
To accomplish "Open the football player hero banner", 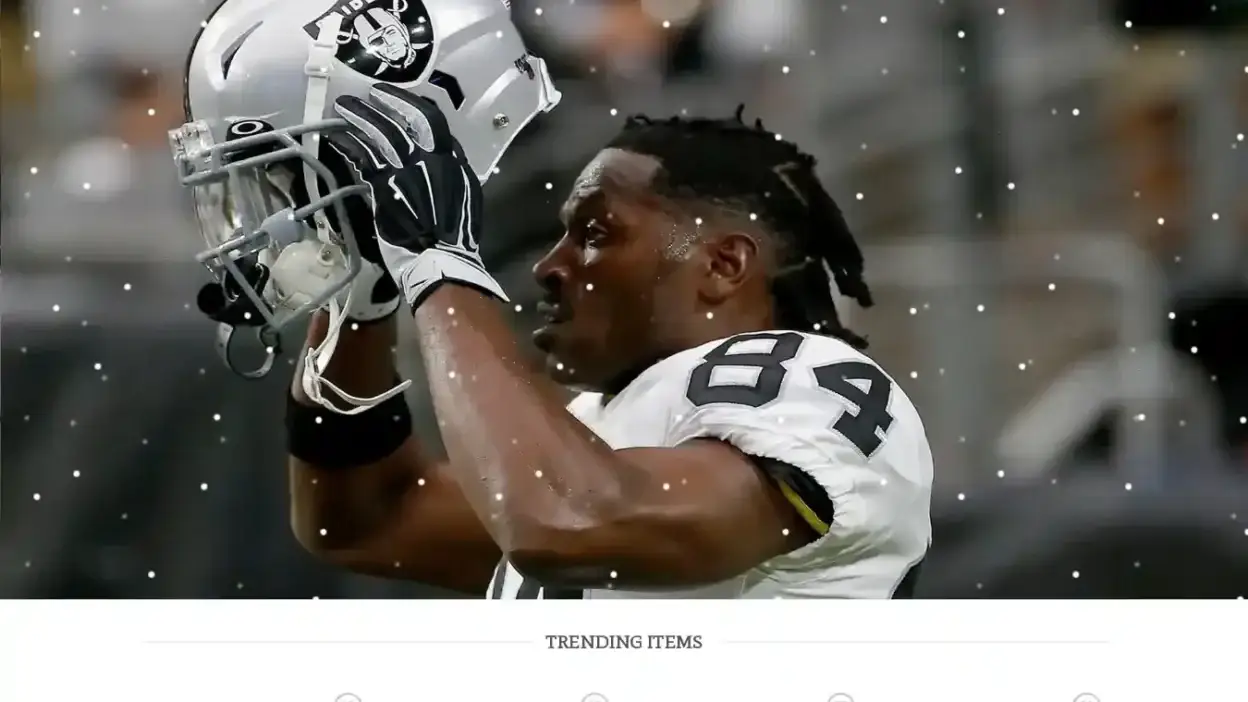I will click(624, 300).
